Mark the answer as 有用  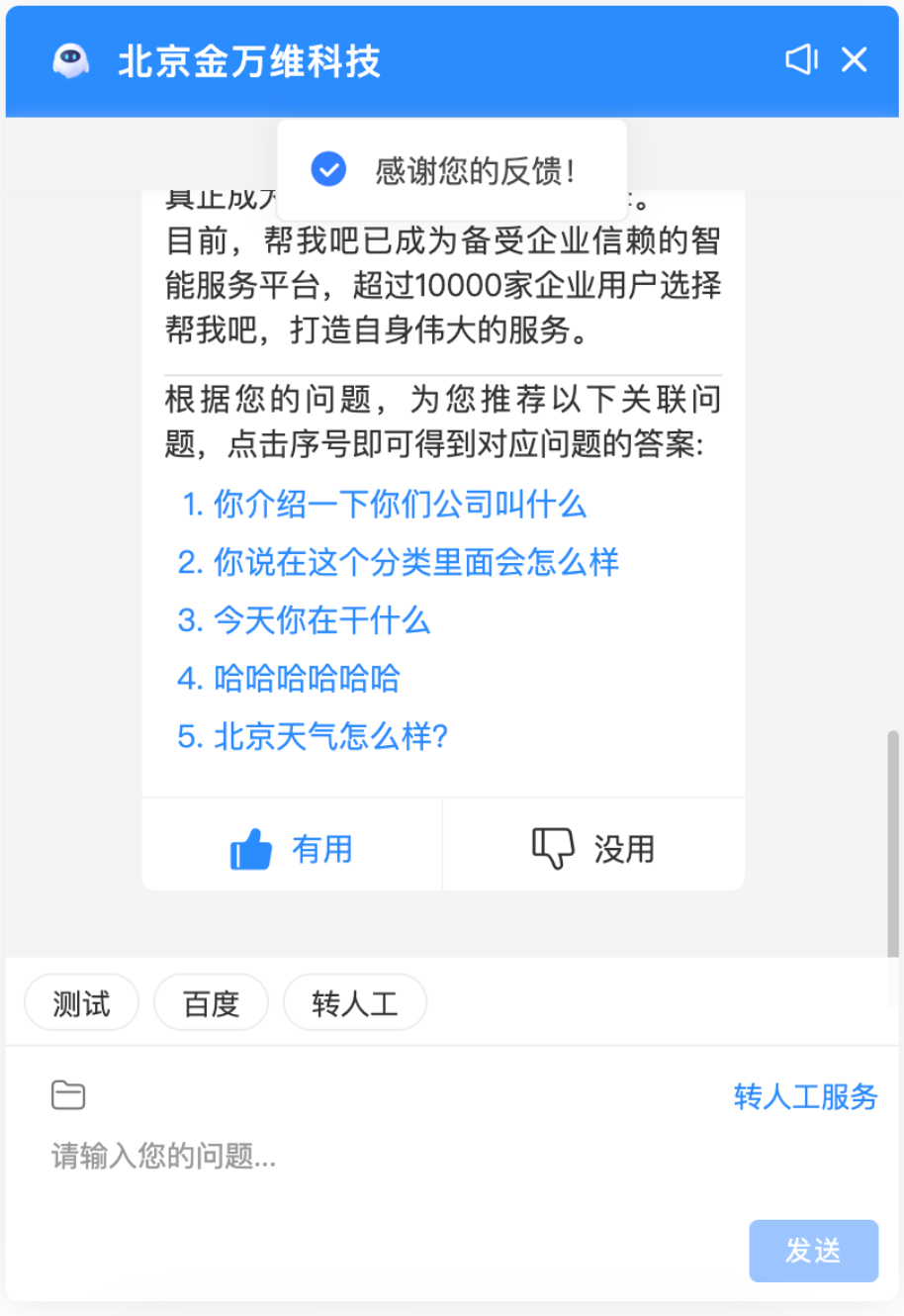(x=292, y=849)
